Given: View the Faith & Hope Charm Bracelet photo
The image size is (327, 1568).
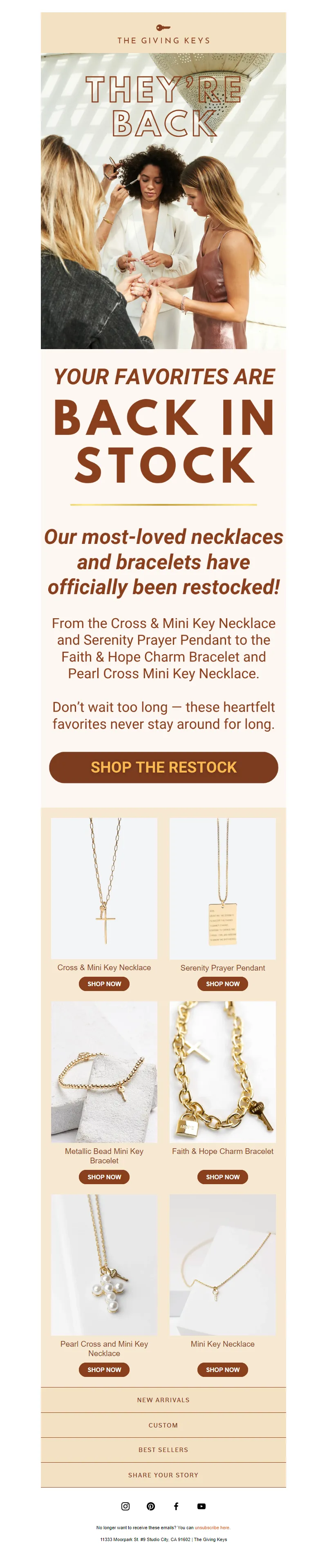Looking at the screenshot, I should (x=222, y=1072).
